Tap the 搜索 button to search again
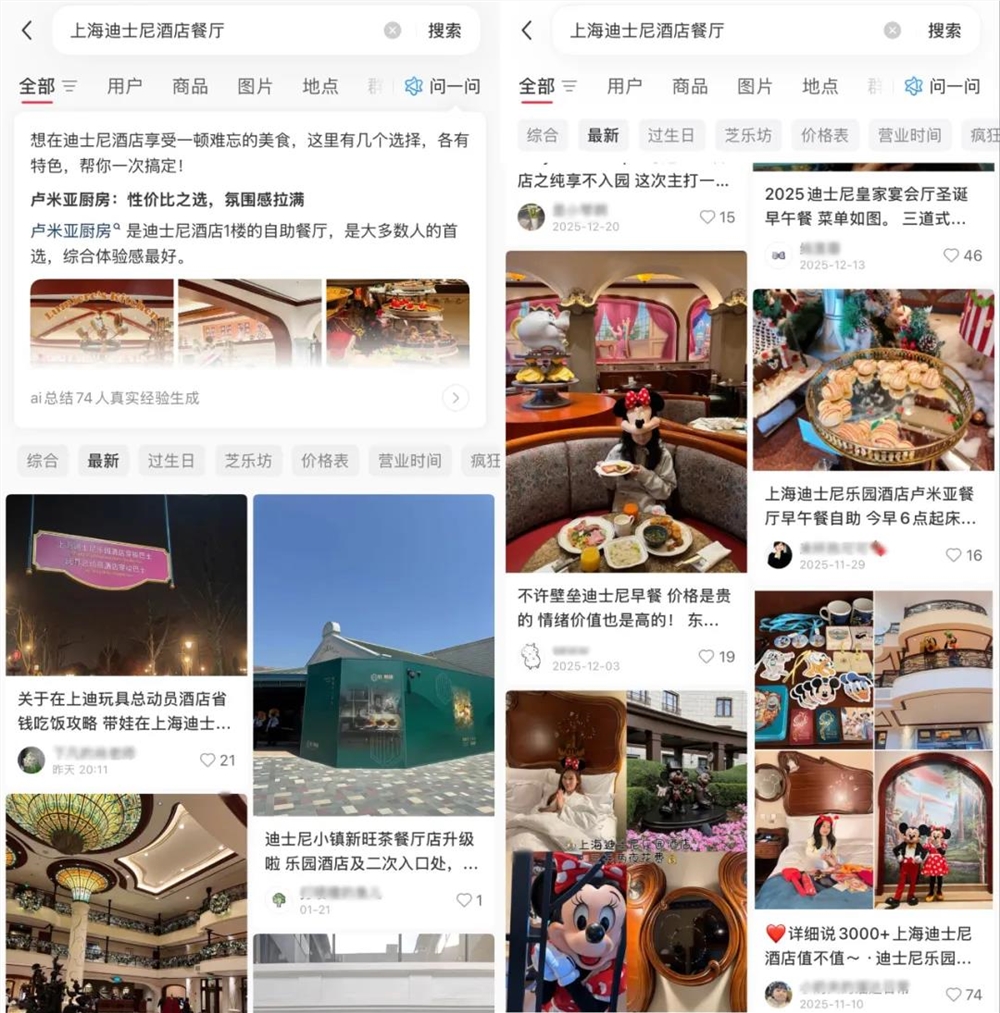1000x1013 pixels. (446, 30)
